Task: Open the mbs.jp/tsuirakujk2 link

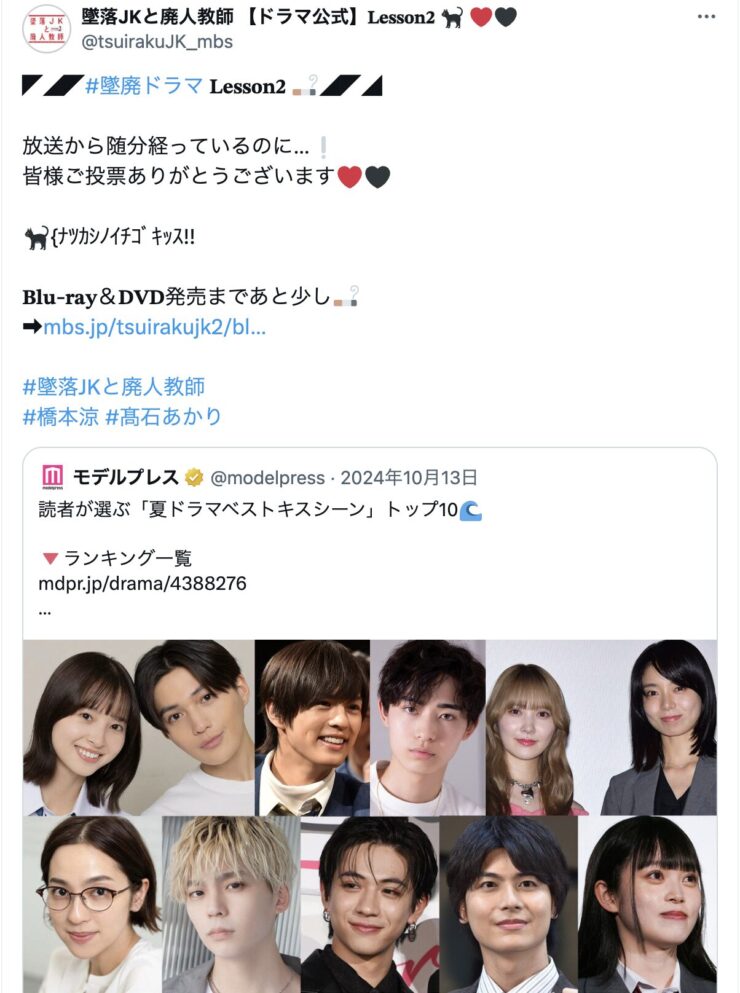Action: click(154, 326)
